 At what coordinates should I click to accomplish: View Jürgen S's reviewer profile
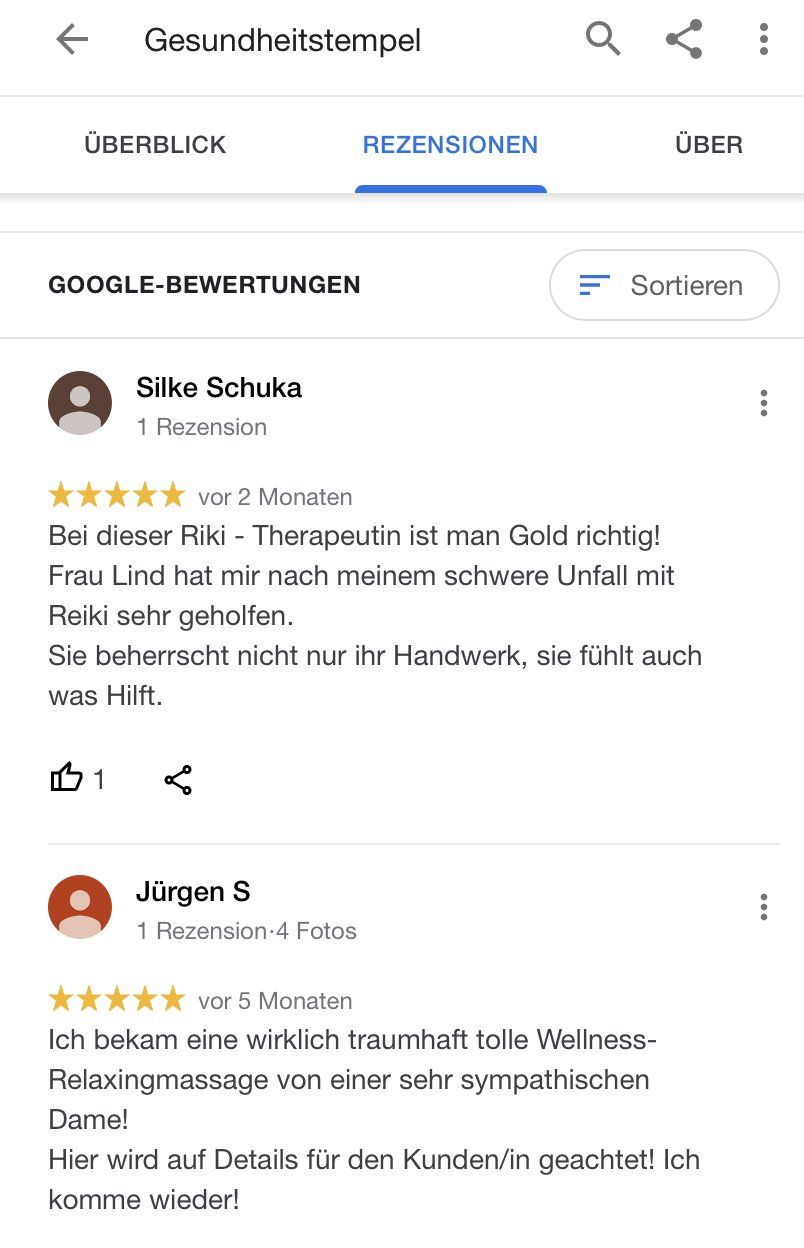[80, 907]
